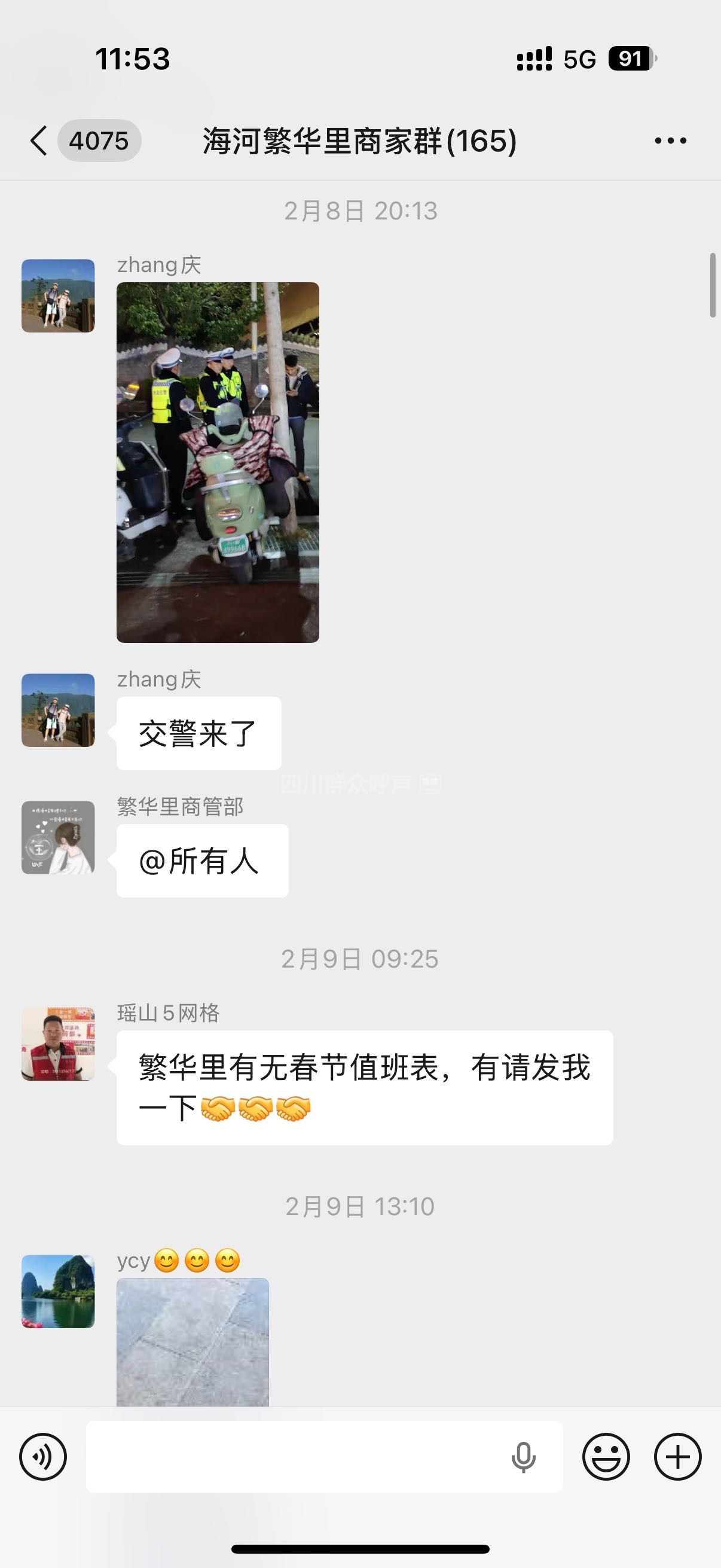Tap zhang庆's avatar beside the photo

point(58,296)
